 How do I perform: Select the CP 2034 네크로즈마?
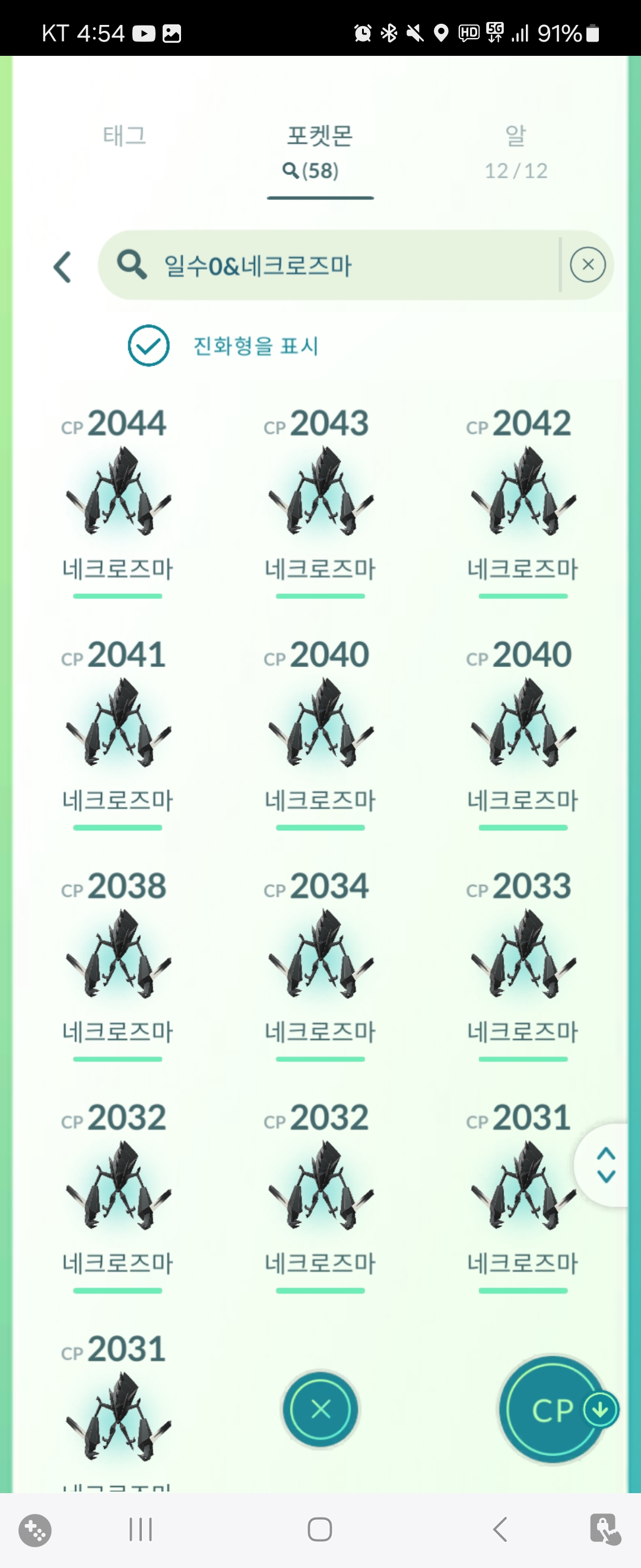click(320, 954)
